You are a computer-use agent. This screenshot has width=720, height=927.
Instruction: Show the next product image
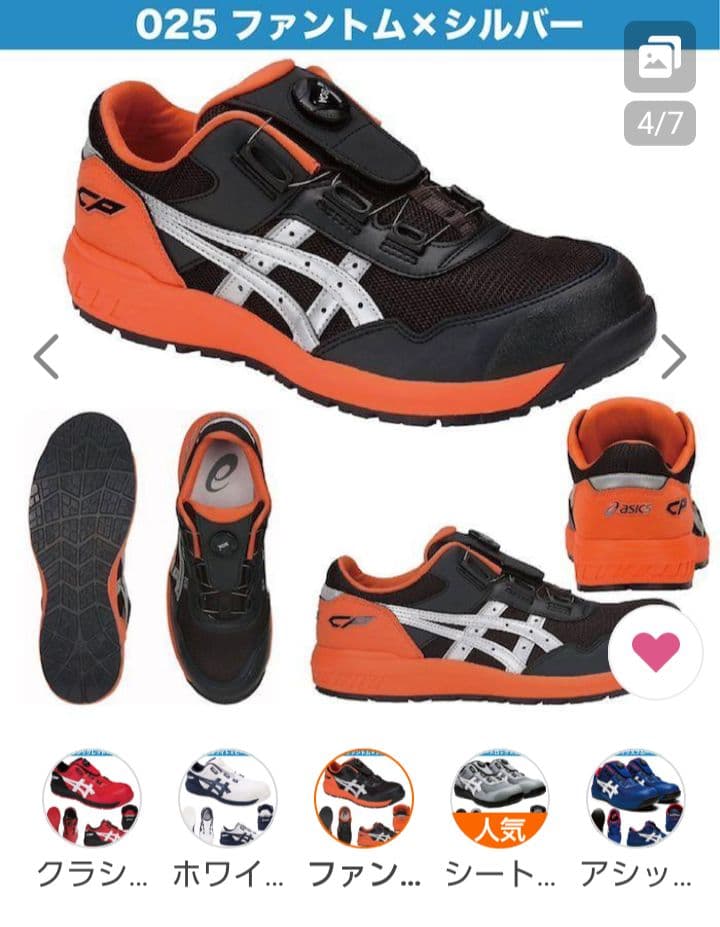pos(675,357)
